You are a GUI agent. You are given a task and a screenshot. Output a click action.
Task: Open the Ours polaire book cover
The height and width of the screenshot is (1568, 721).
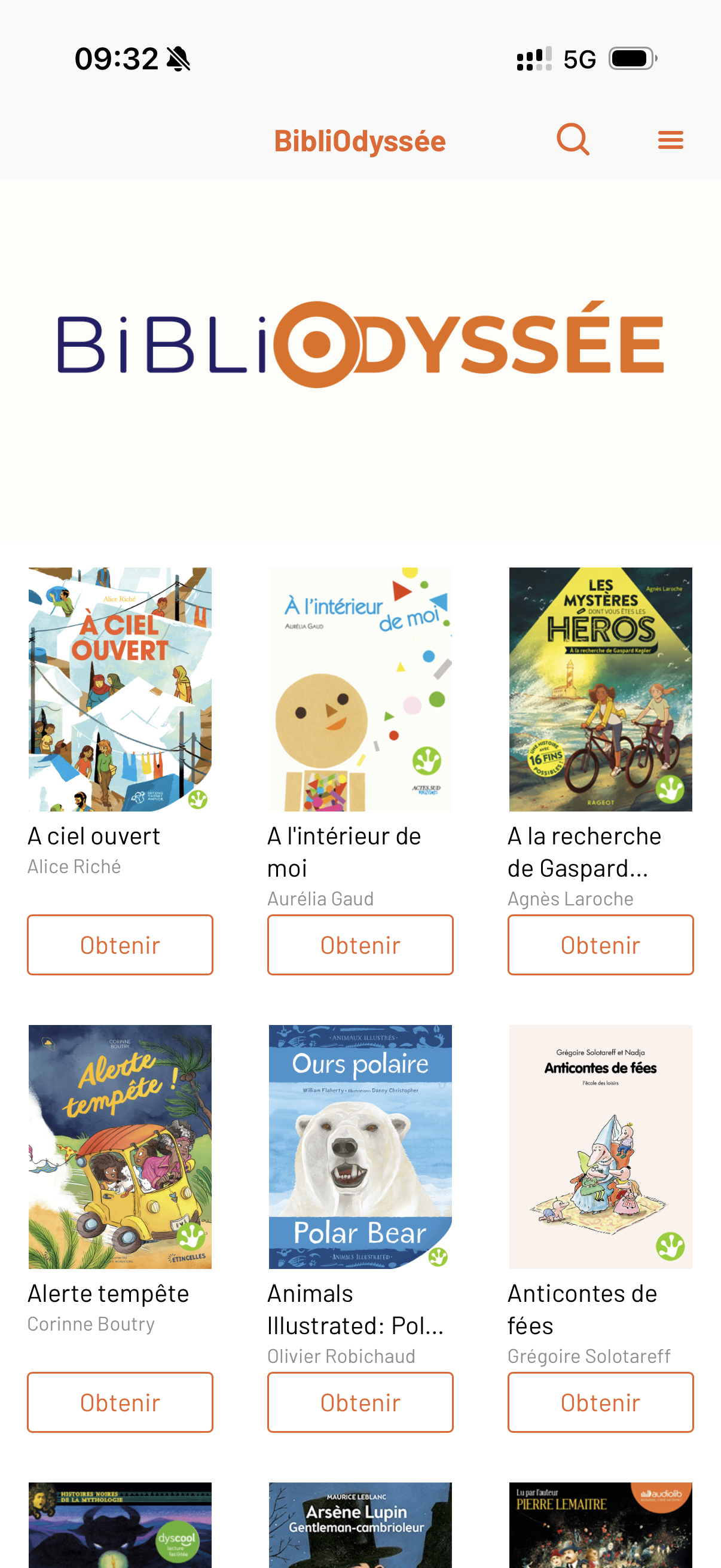[x=360, y=1147]
